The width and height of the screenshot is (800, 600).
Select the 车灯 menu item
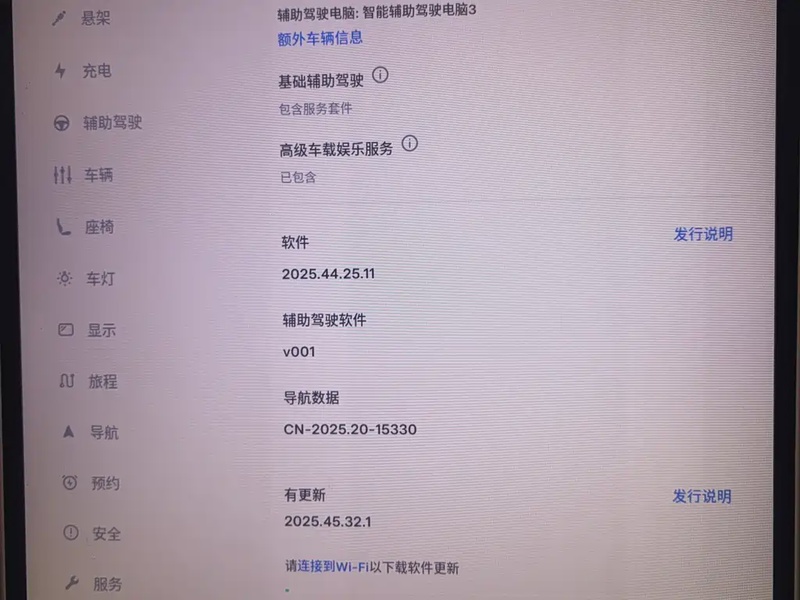tap(99, 278)
